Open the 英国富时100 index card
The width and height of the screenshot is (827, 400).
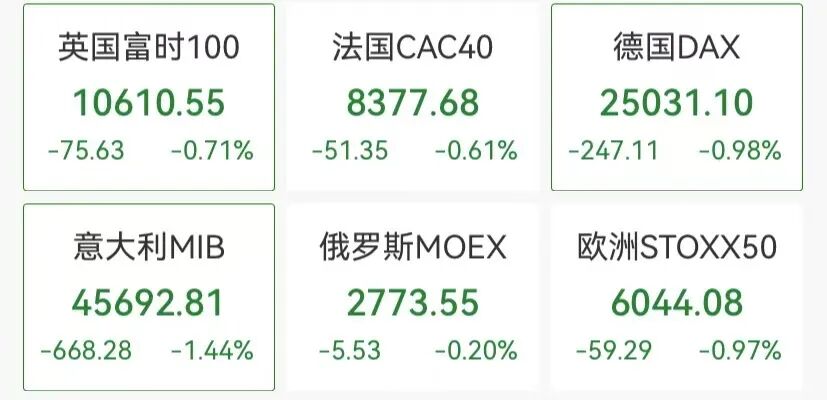(x=148, y=98)
